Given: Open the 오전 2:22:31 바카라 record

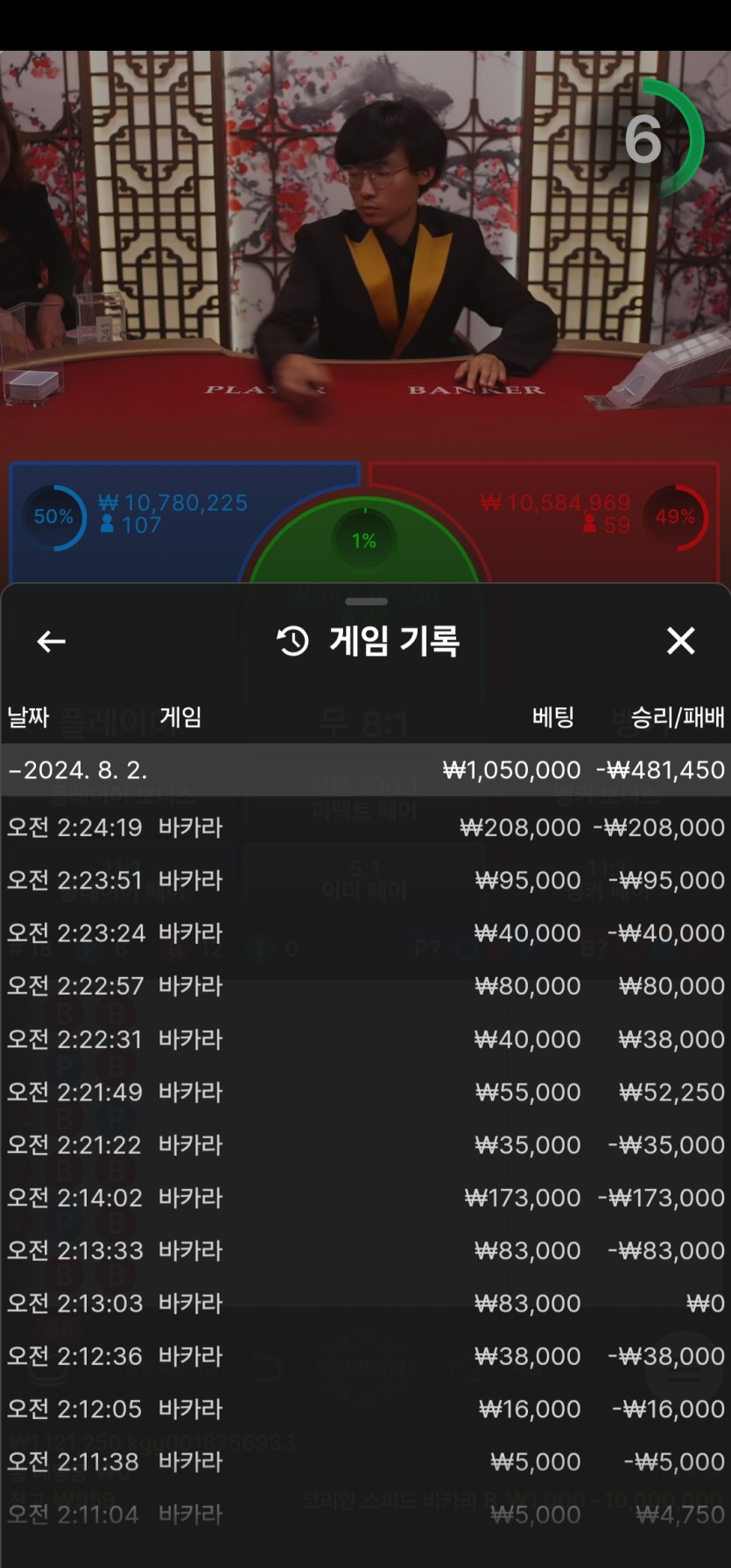Looking at the screenshot, I should click(x=366, y=1039).
